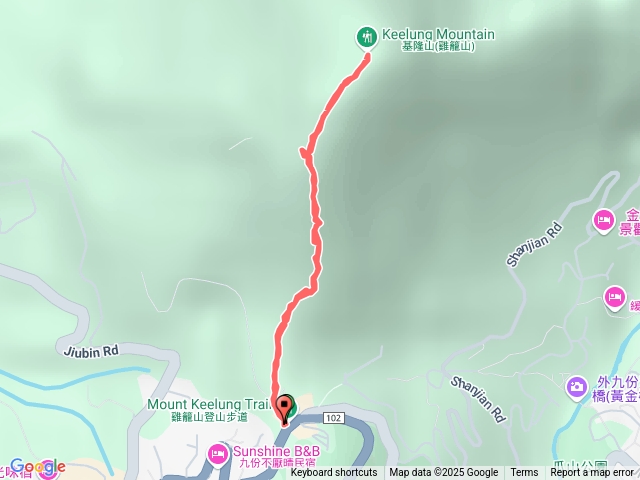The height and width of the screenshot is (480, 640).
Task: Open the purple camera attraction marker
Action: (x=576, y=386)
